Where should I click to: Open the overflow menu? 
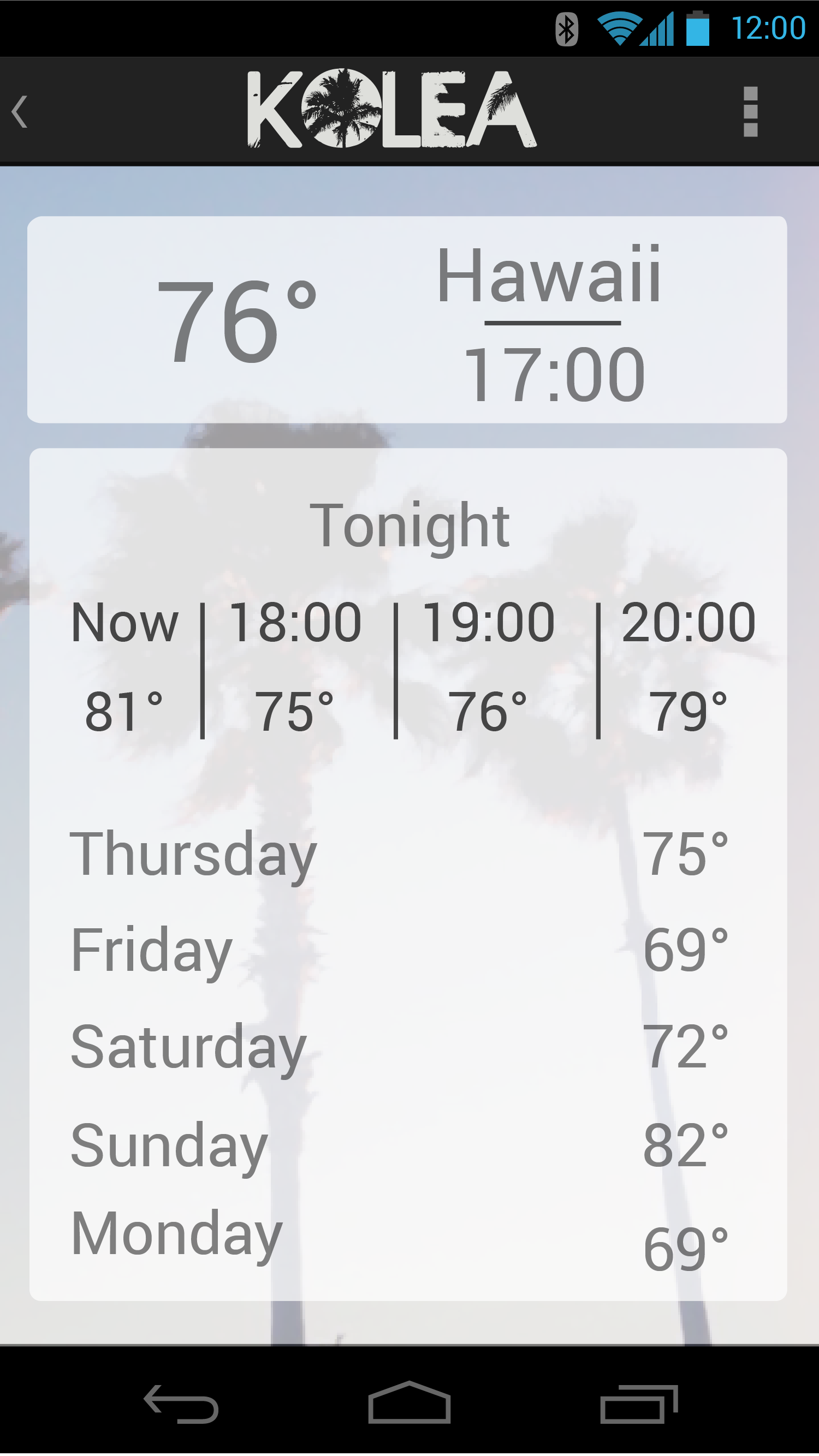point(750,111)
